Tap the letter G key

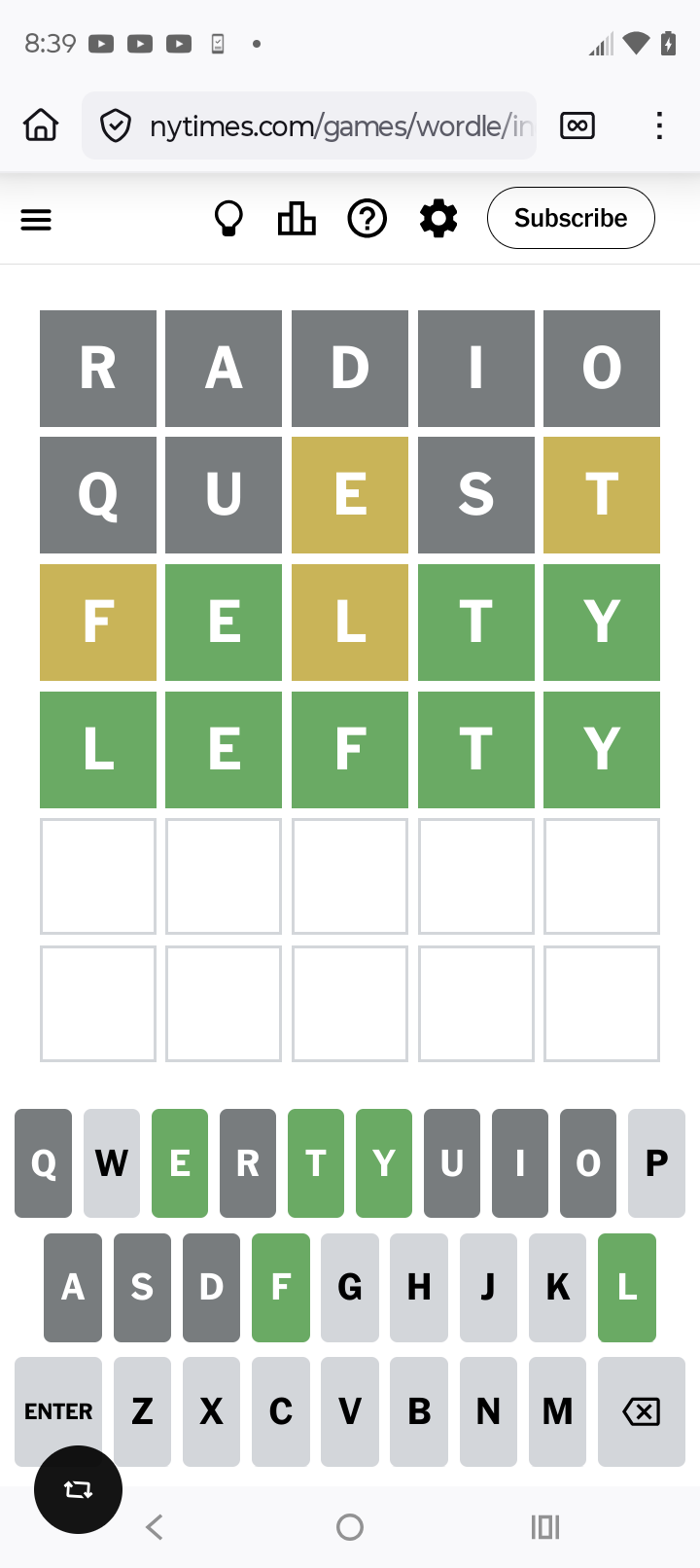click(350, 1287)
